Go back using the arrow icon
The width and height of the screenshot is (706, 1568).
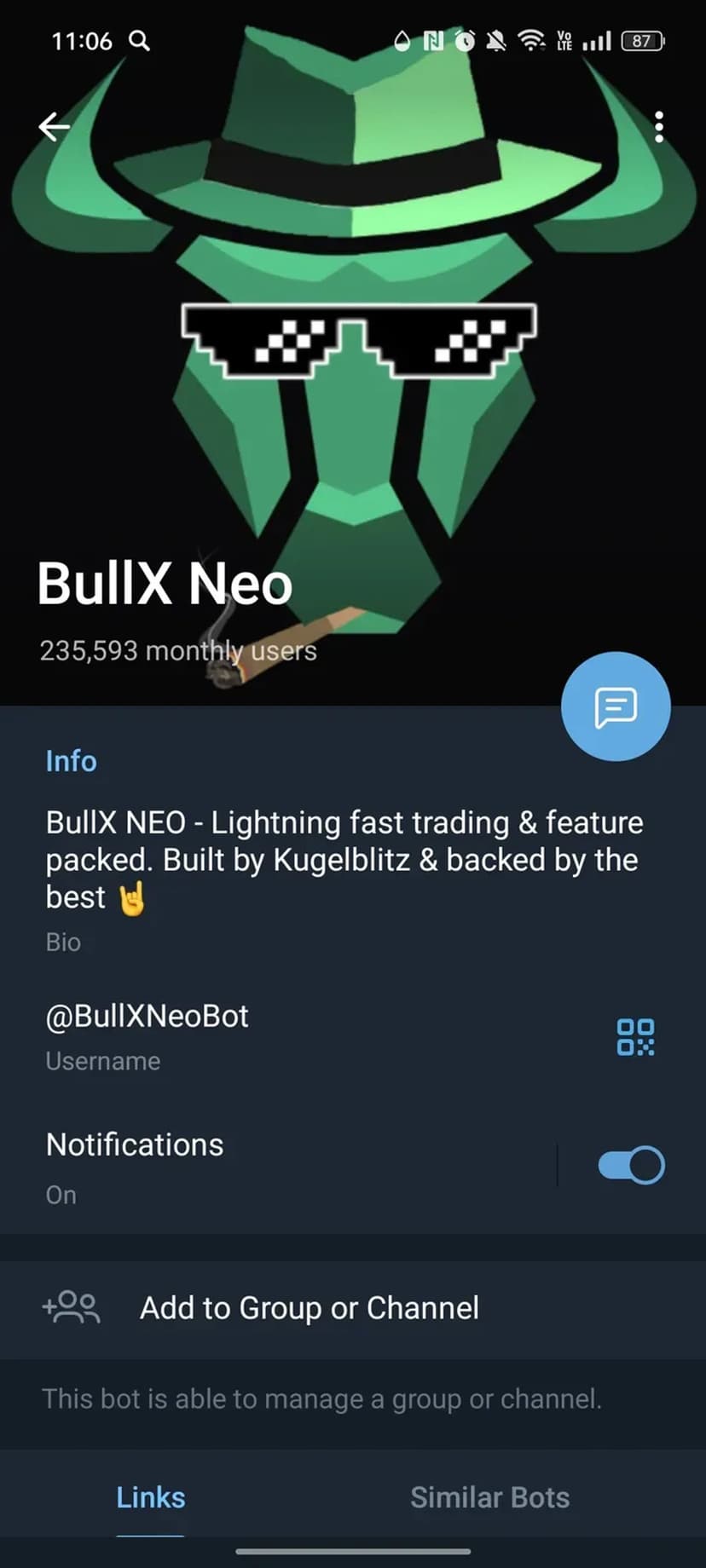(x=54, y=127)
